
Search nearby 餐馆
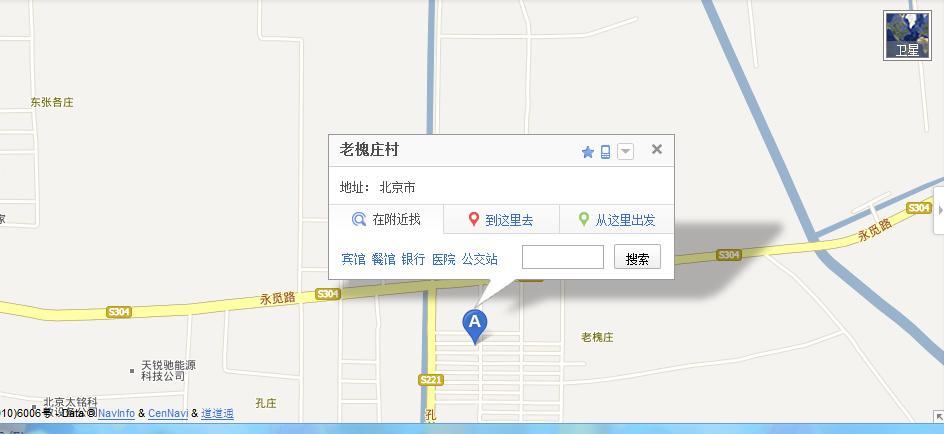coord(383,259)
